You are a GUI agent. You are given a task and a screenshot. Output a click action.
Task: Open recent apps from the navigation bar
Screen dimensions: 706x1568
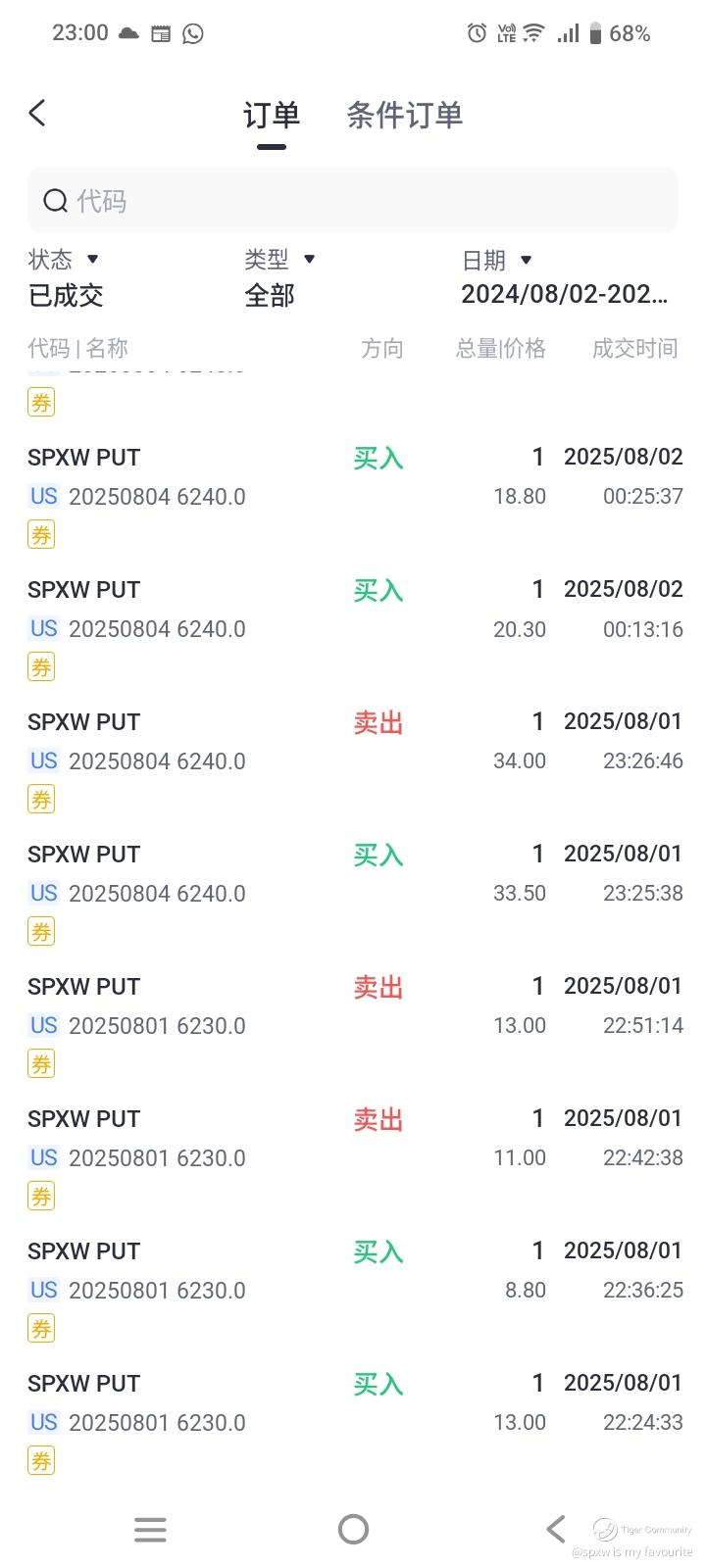point(150,1529)
